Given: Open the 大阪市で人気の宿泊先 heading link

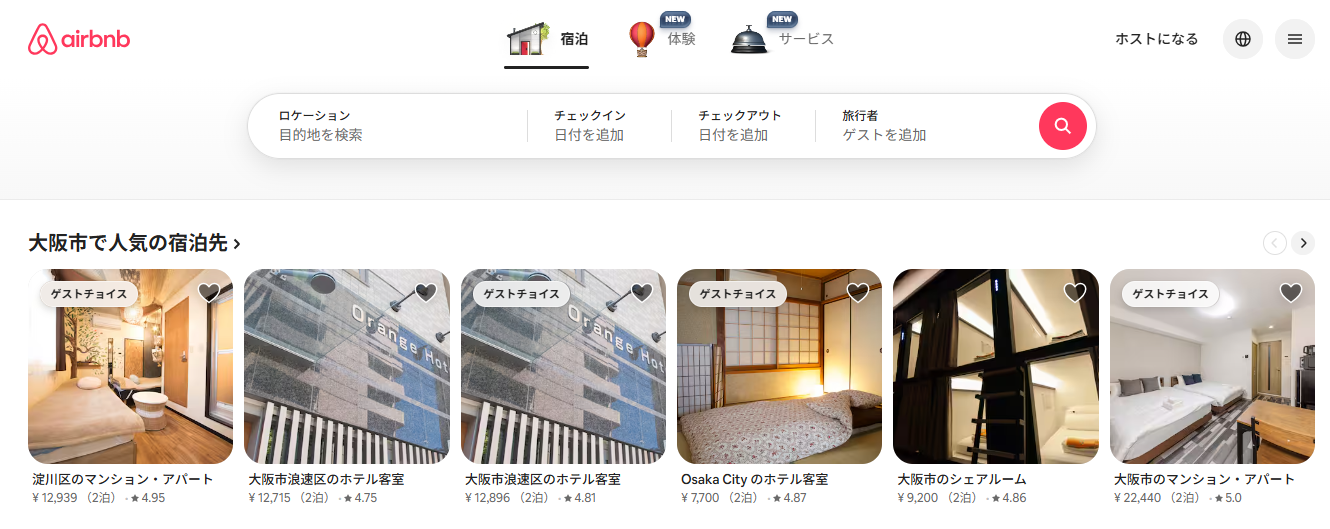Looking at the screenshot, I should coord(134,243).
